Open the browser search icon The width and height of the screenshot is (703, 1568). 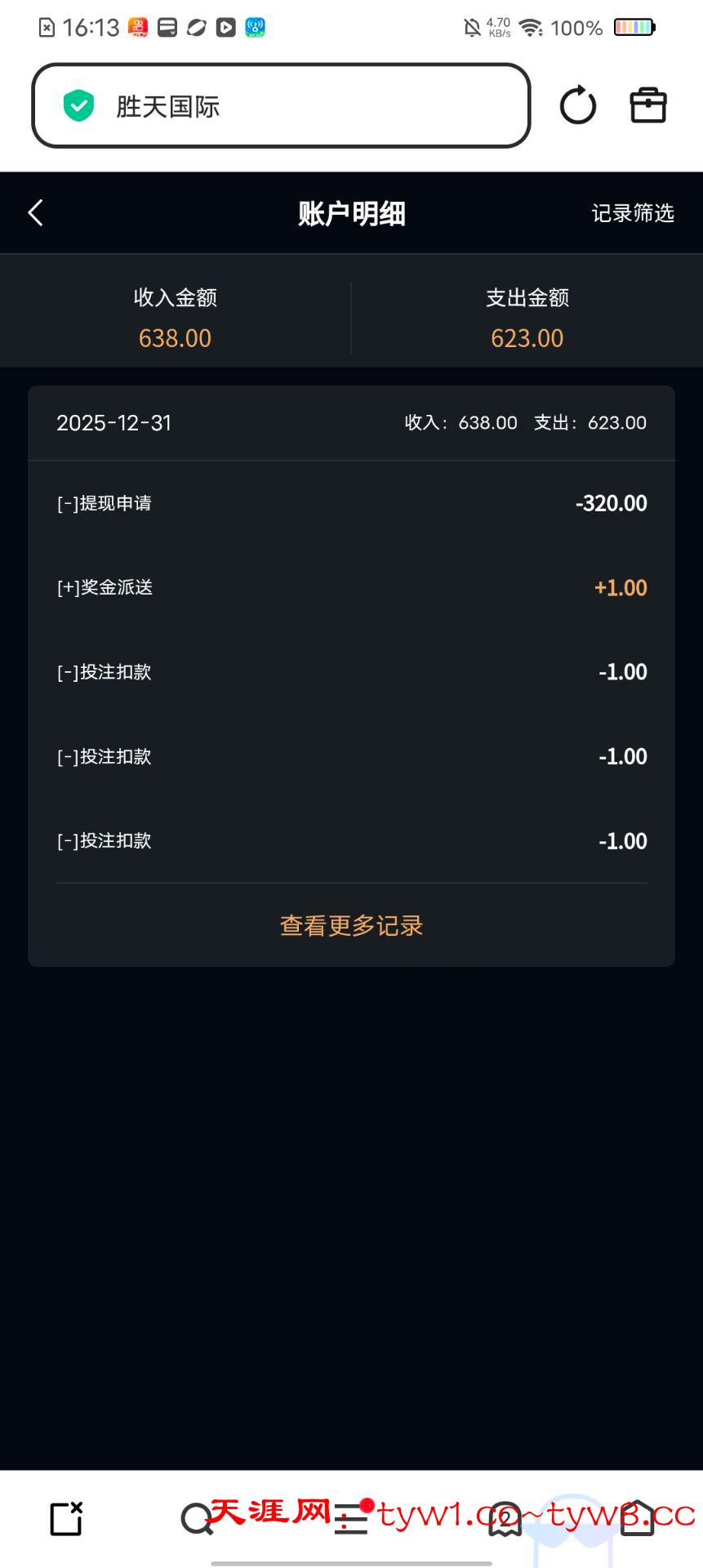pos(196,1519)
